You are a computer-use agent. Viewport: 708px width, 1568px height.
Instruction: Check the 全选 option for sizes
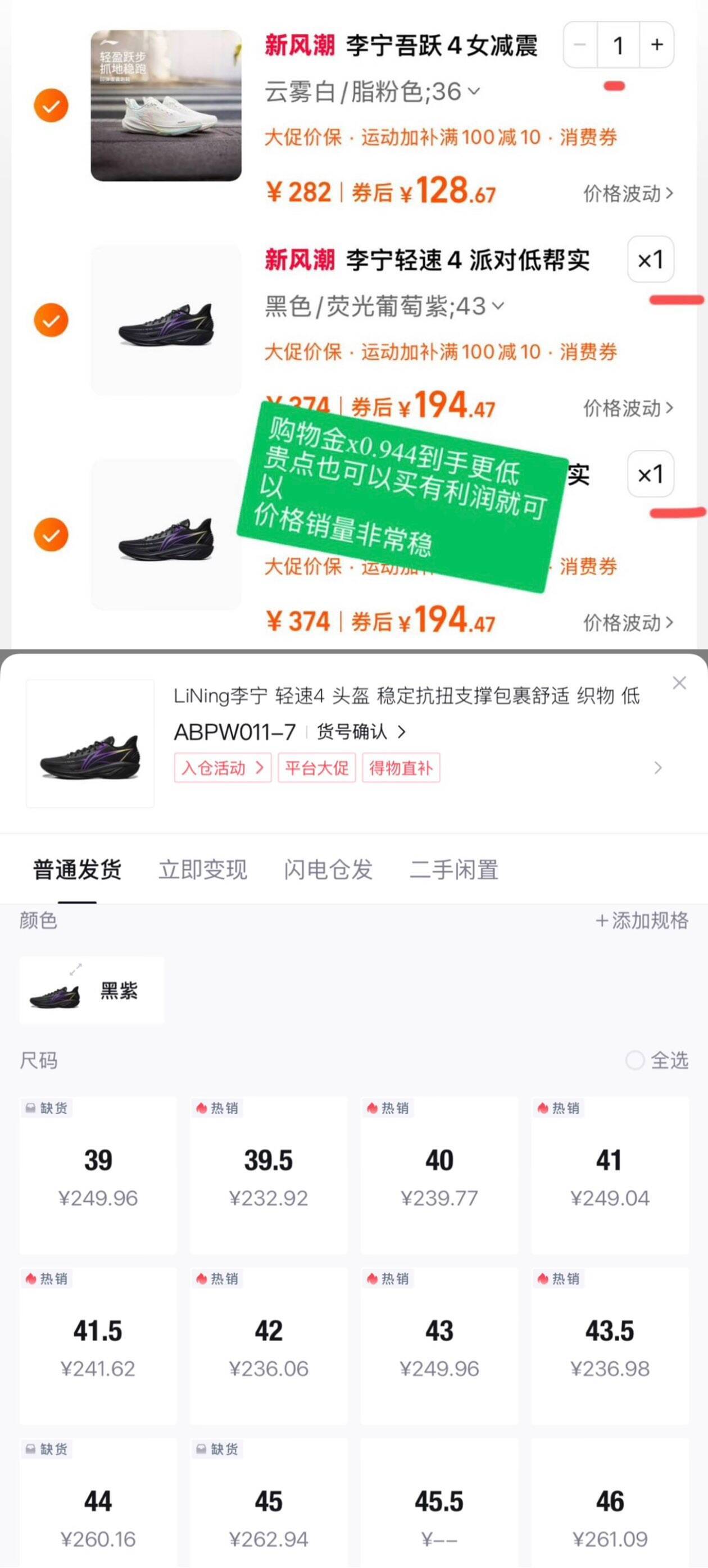pos(657,1060)
